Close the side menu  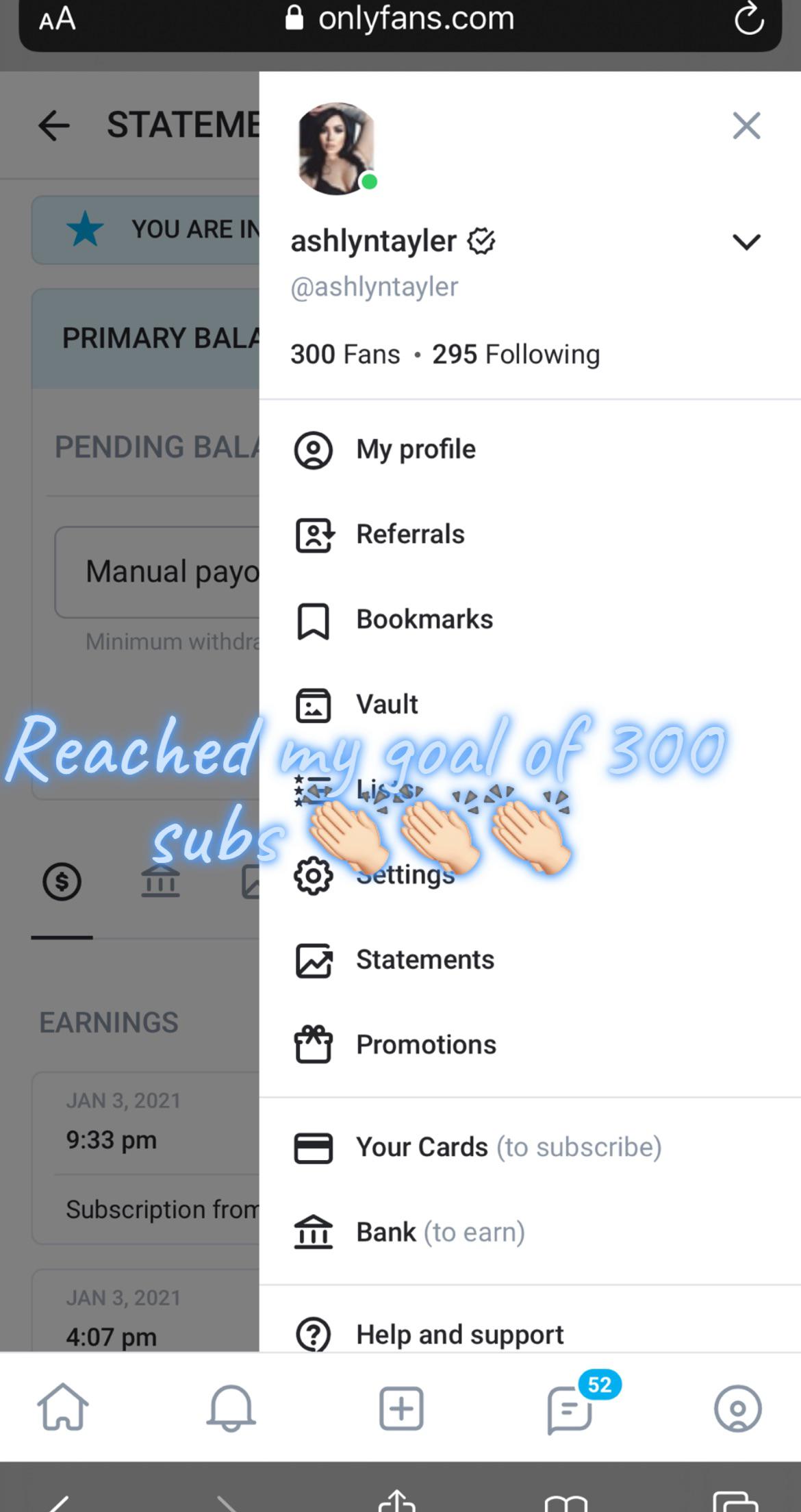pyautogui.click(x=746, y=126)
